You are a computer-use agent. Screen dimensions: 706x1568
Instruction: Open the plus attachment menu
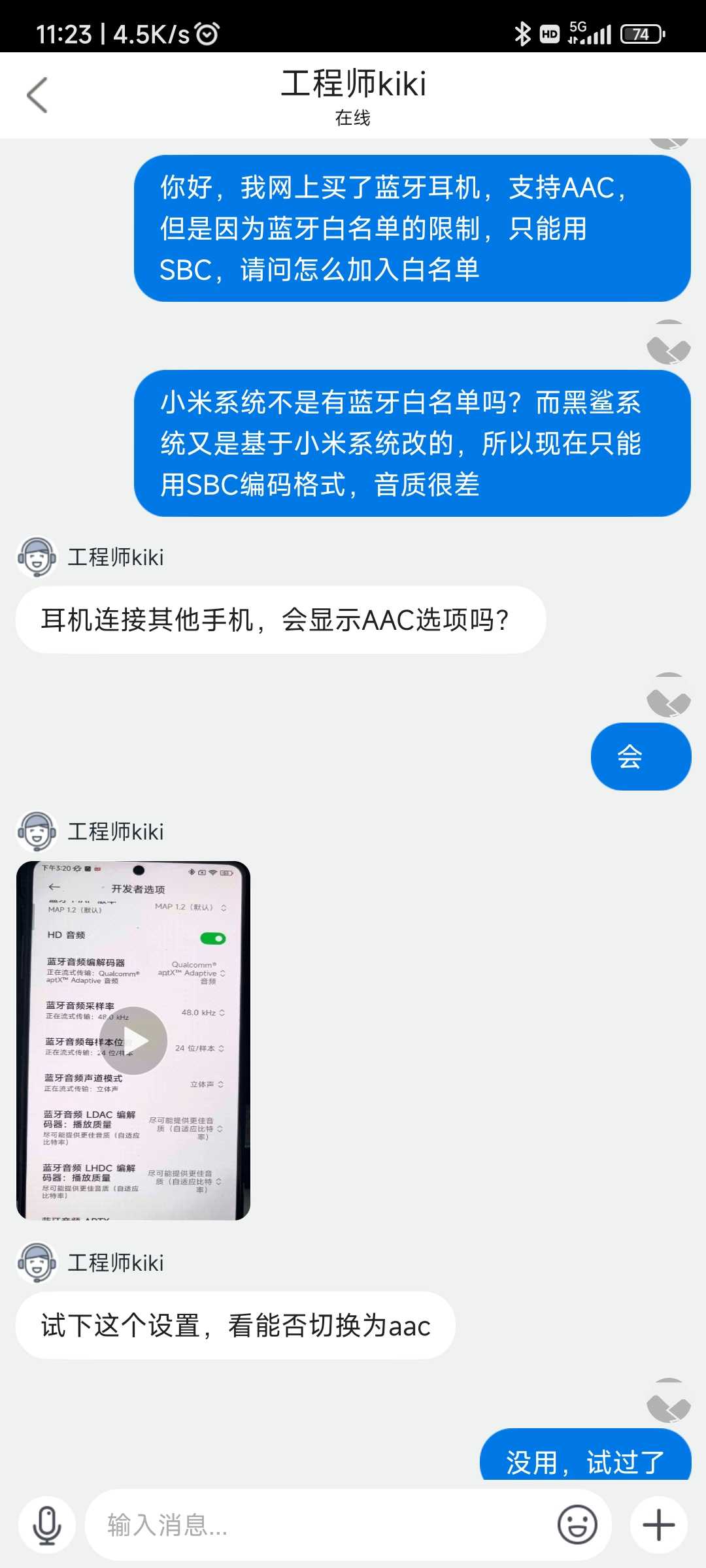pyautogui.click(x=658, y=1525)
